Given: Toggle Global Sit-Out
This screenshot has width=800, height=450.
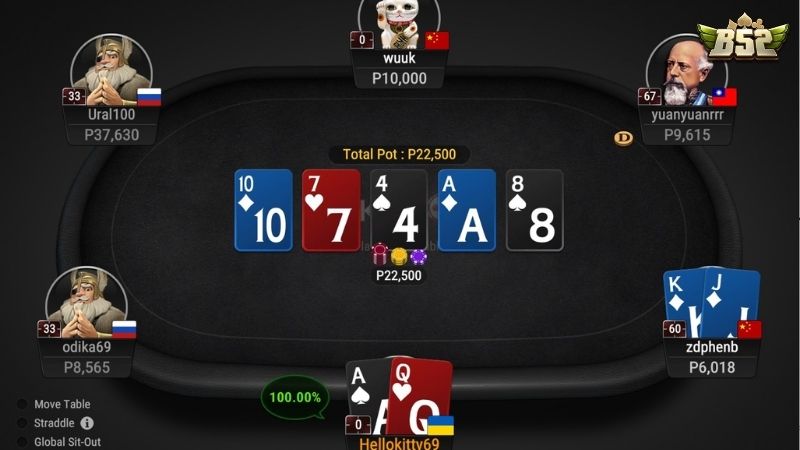Looking at the screenshot, I should tap(22, 441).
